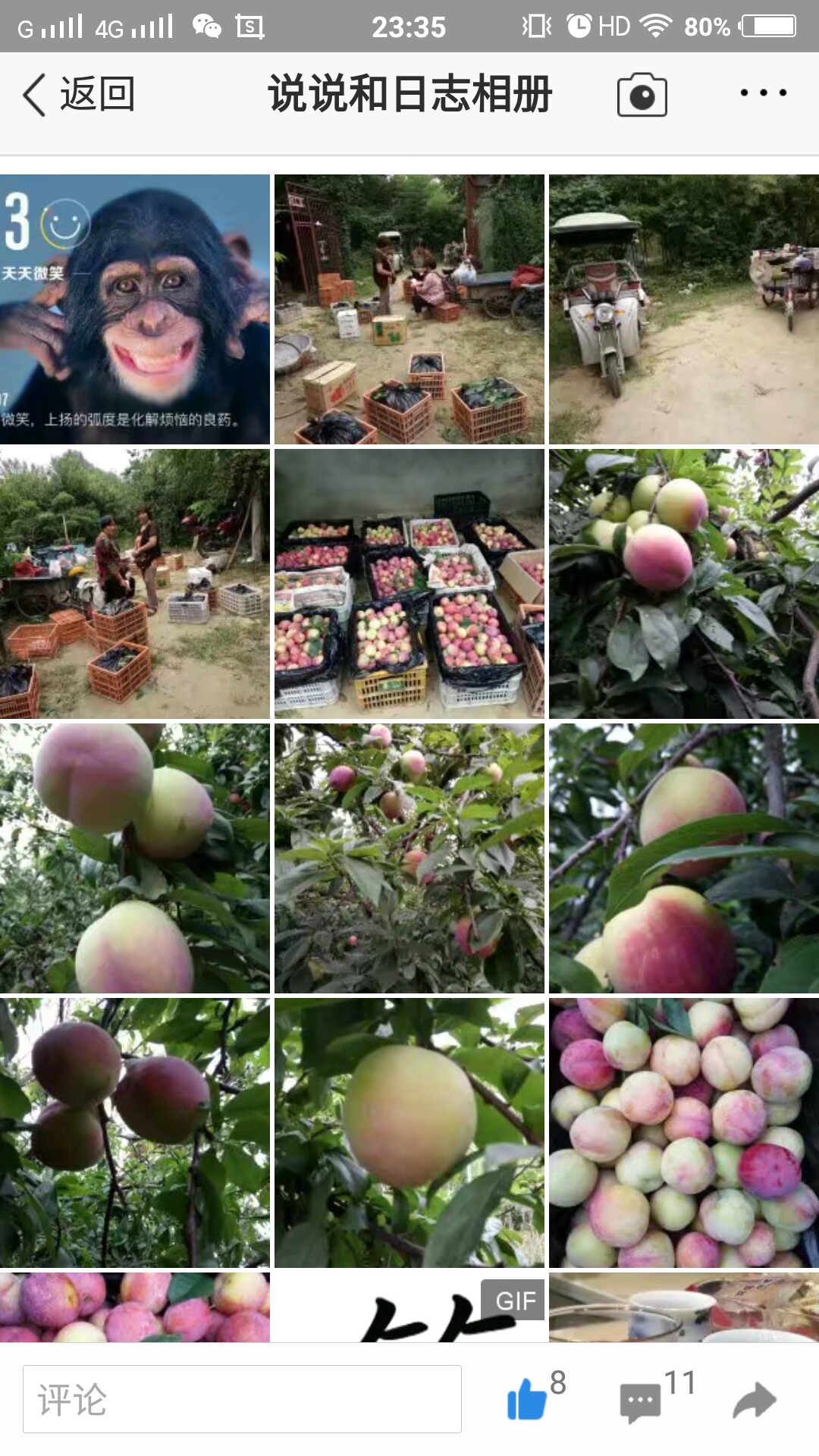Share the album via arrow icon

coord(755,1401)
